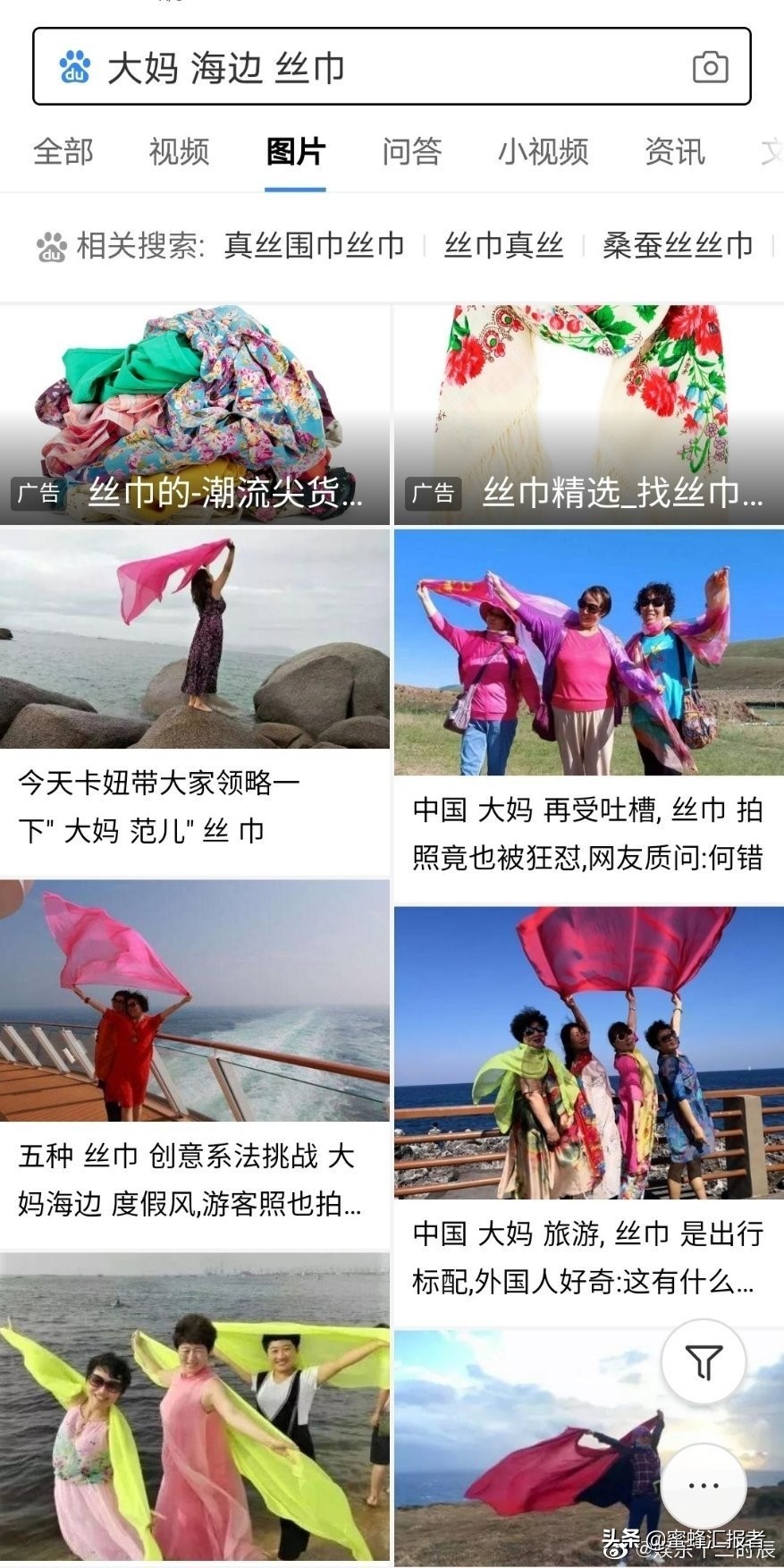Image resolution: width=784 pixels, height=1568 pixels.
Task: Search related term 丝巾真丝
Action: tap(503, 245)
